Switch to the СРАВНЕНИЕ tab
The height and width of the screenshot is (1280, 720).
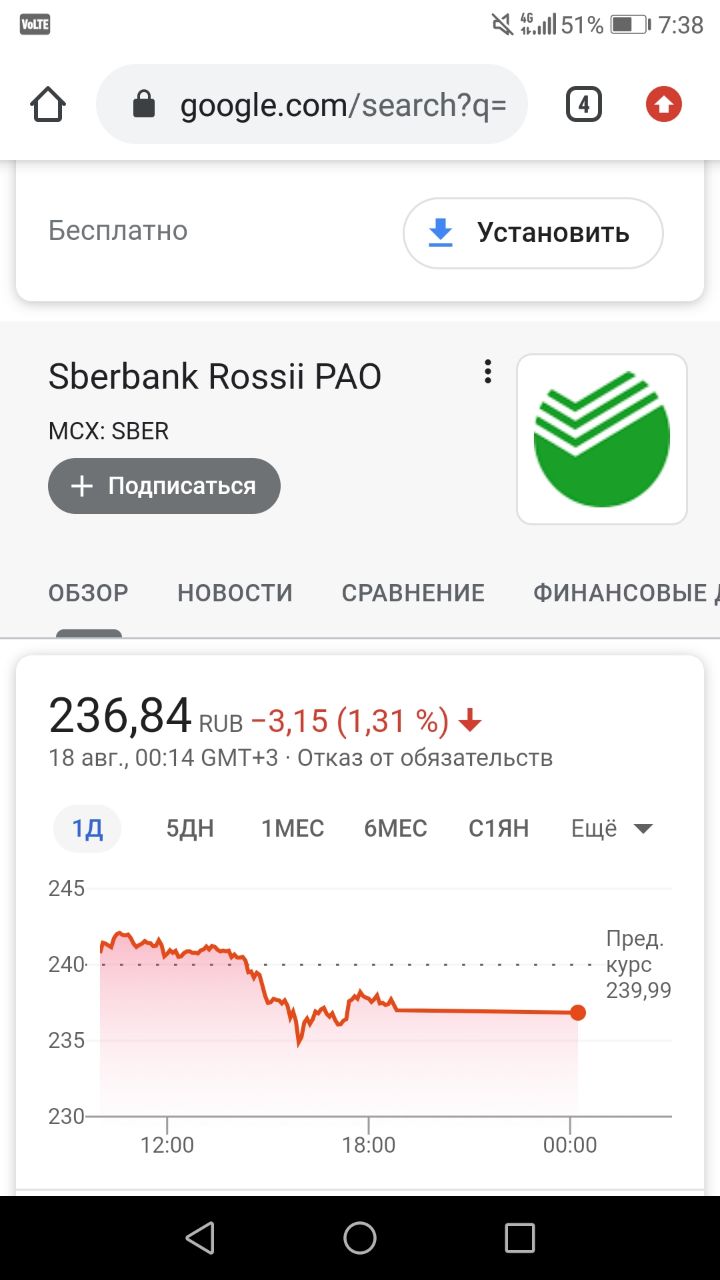pyautogui.click(x=413, y=593)
